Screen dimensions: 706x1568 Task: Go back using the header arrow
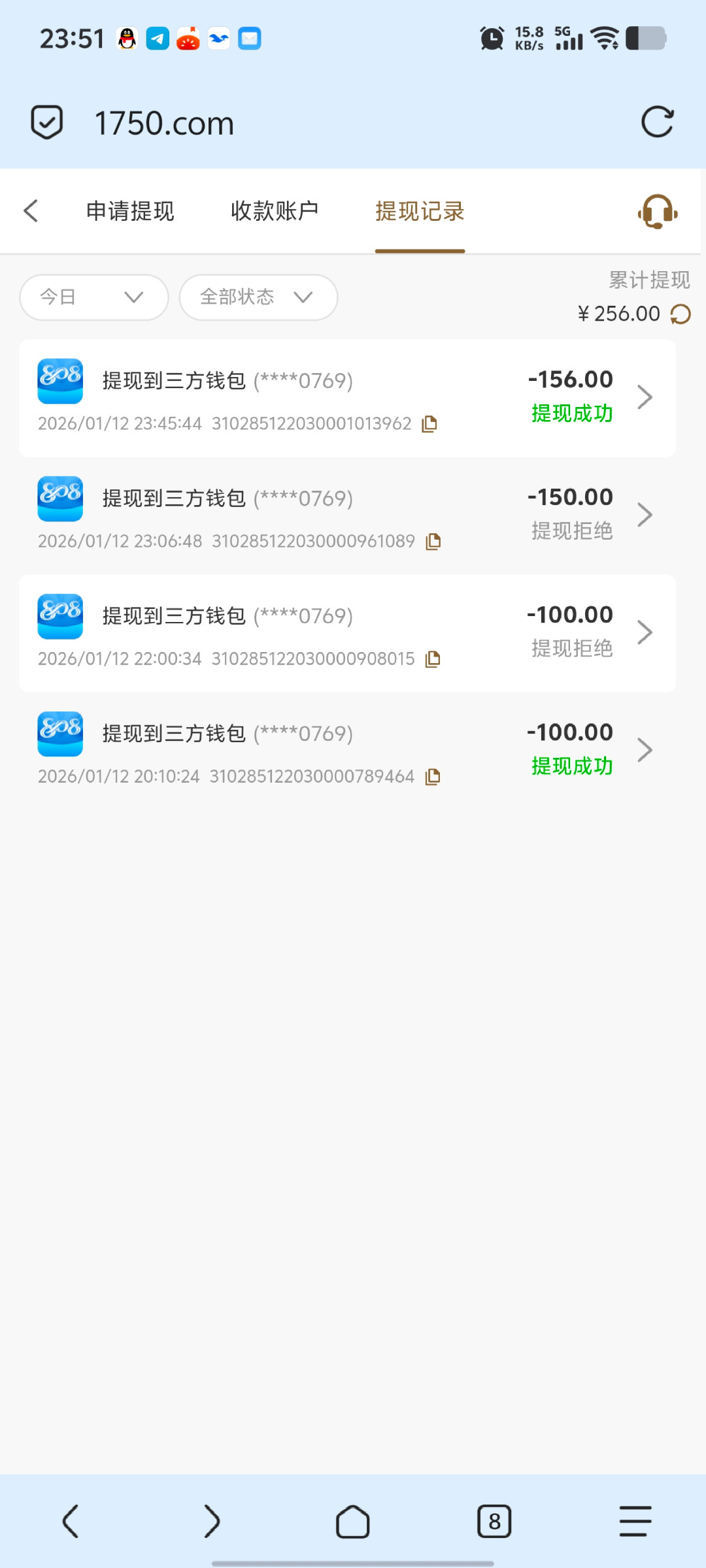tap(31, 211)
